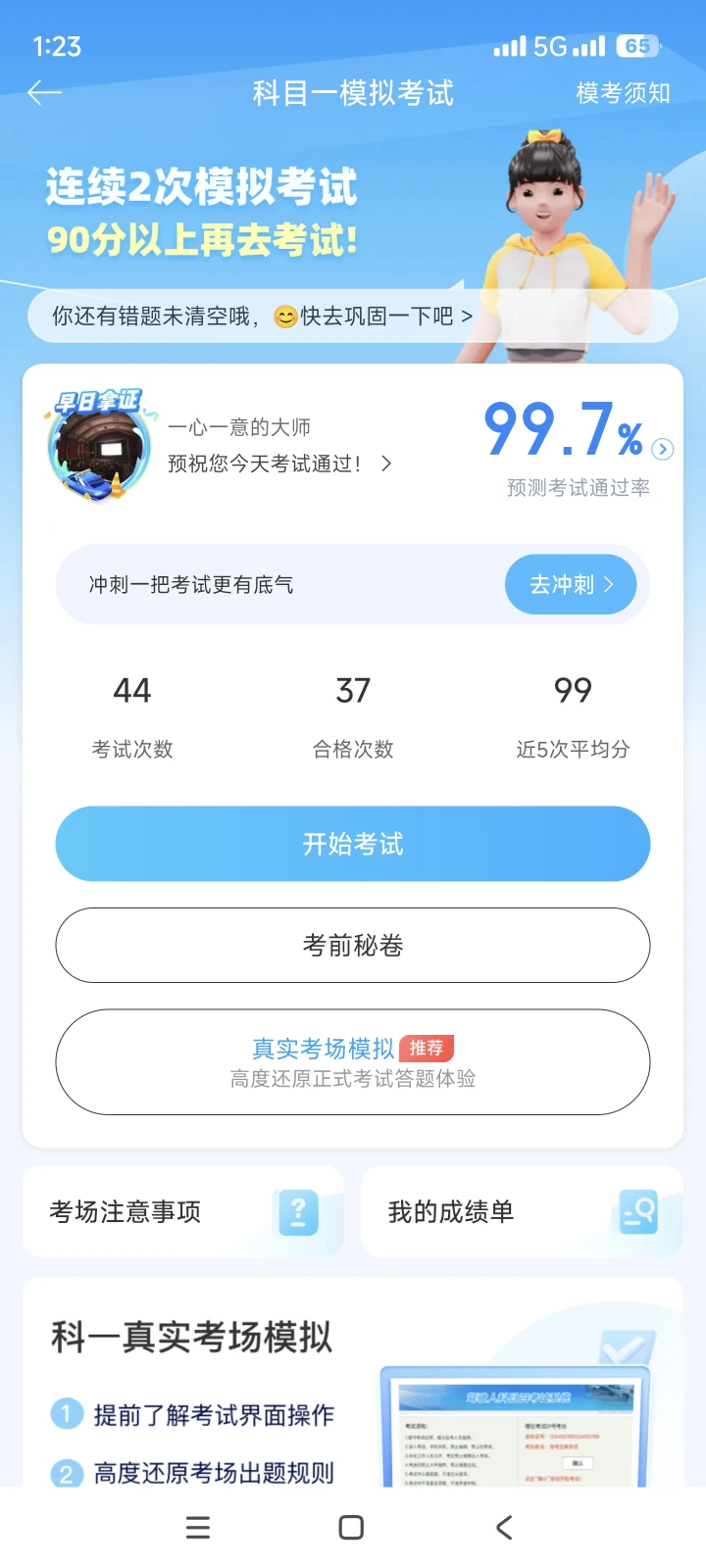Open 模考须知 exam instructions
The image size is (706, 1568).
tap(623, 93)
